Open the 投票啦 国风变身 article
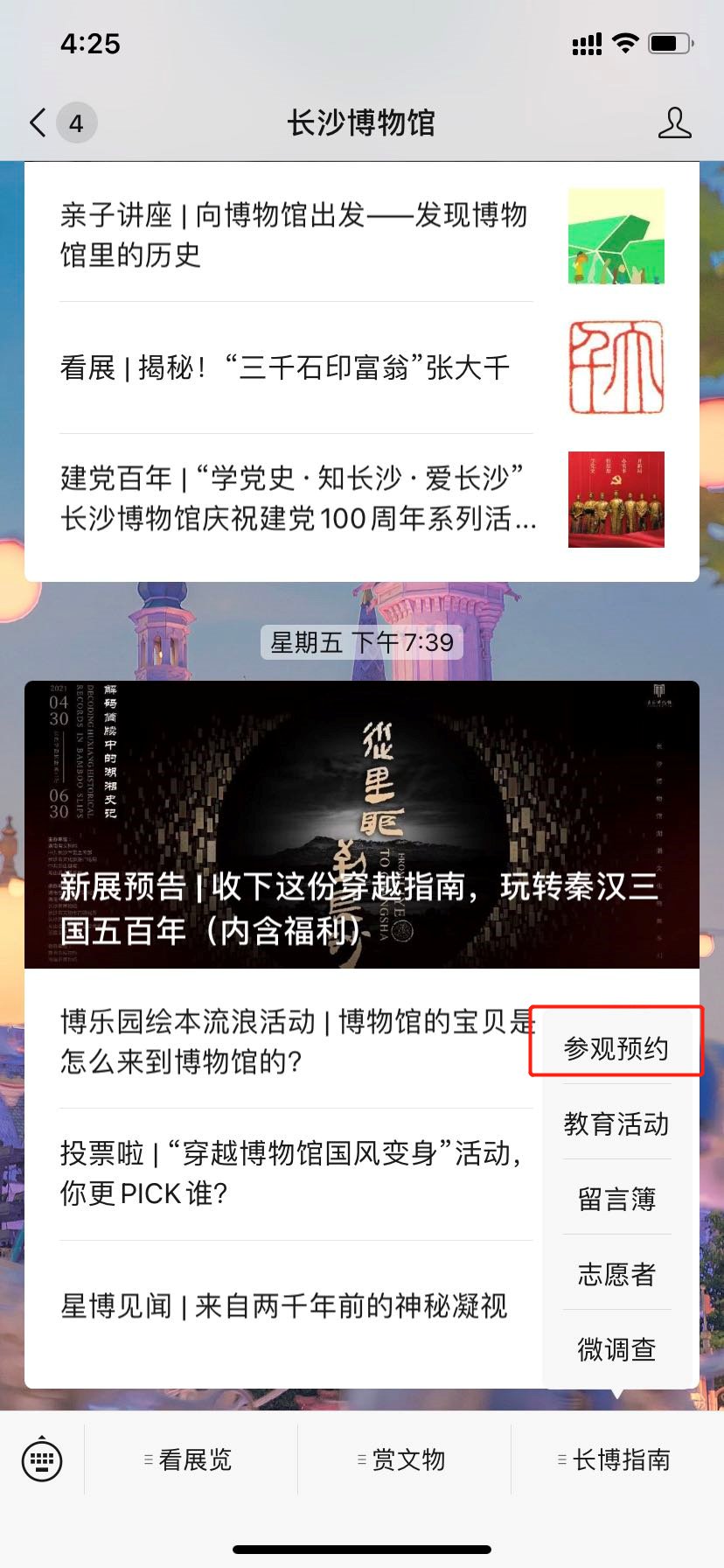The height and width of the screenshot is (1568, 724). click(289, 1173)
